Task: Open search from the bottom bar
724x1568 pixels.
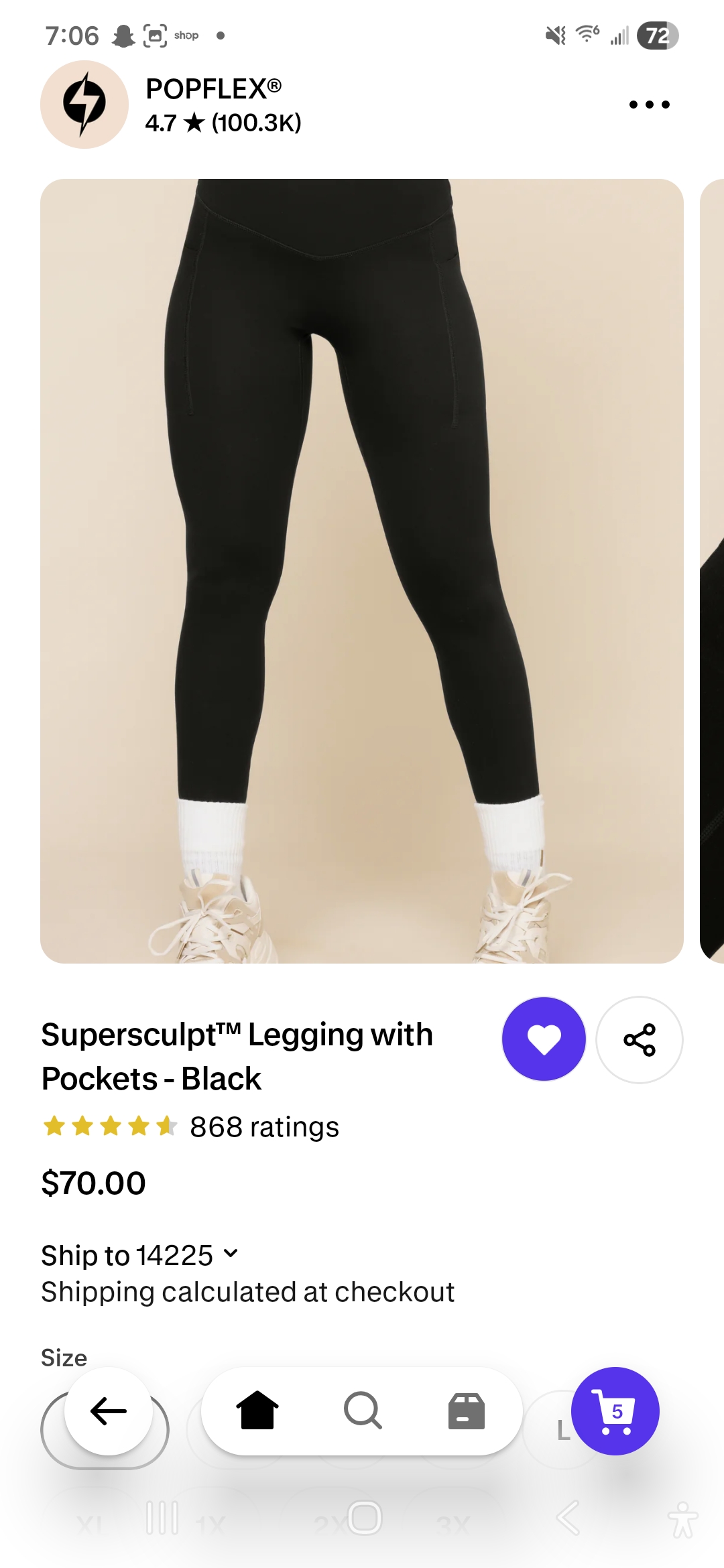Action: pyautogui.click(x=363, y=1411)
